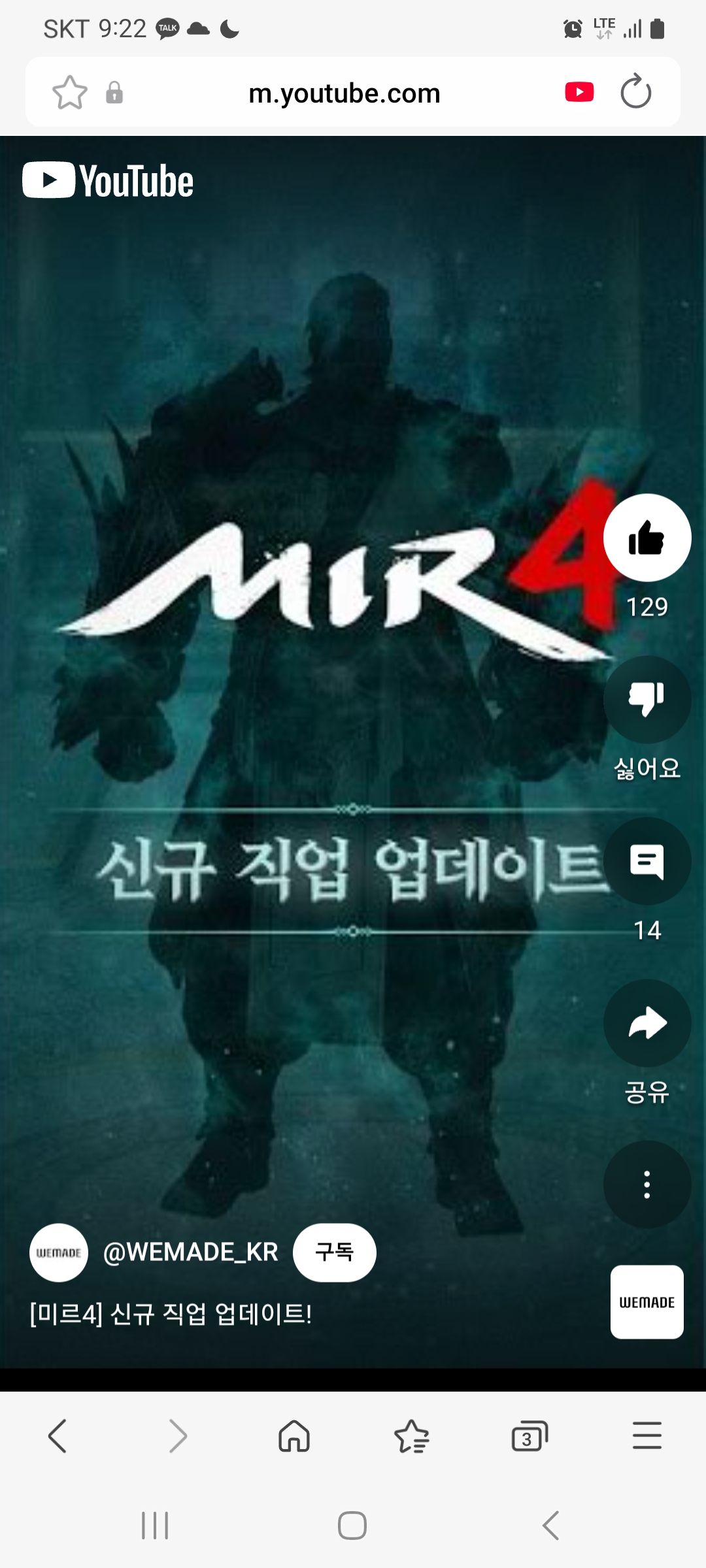Open the comments on this Short

pyautogui.click(x=647, y=861)
